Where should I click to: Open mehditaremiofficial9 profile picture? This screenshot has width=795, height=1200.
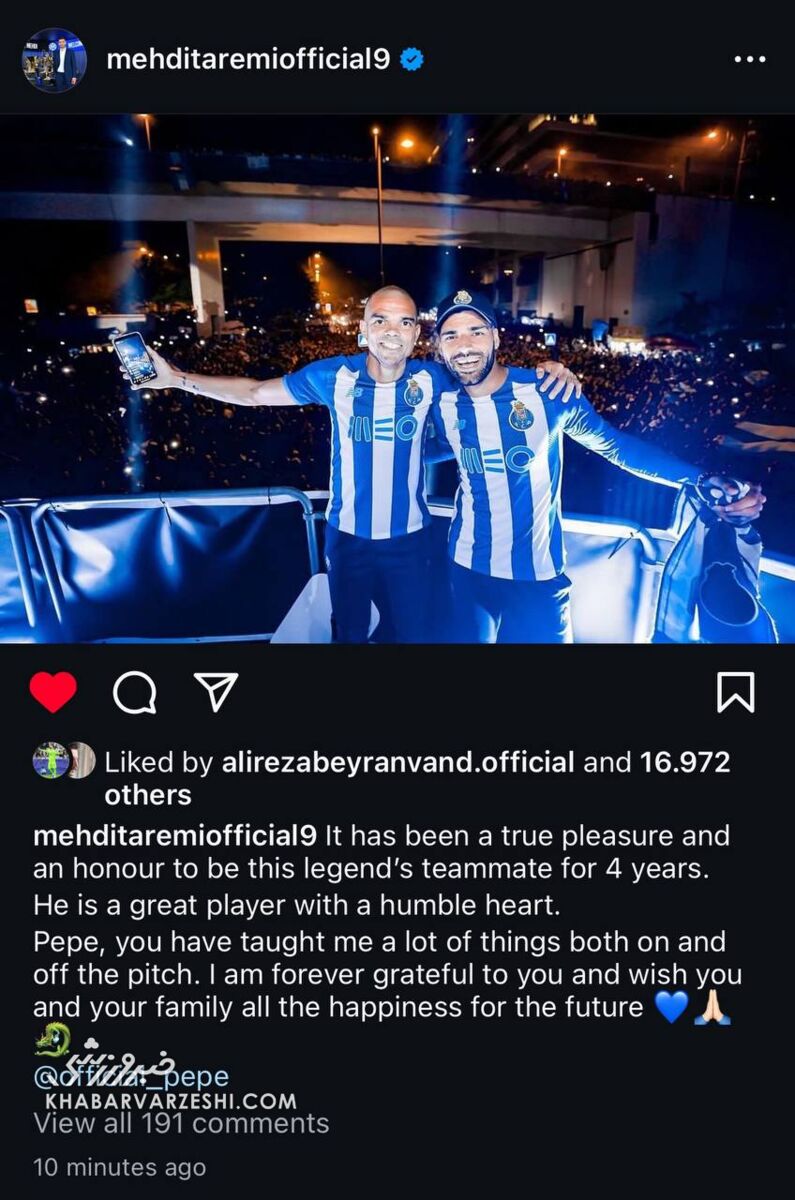[54, 60]
